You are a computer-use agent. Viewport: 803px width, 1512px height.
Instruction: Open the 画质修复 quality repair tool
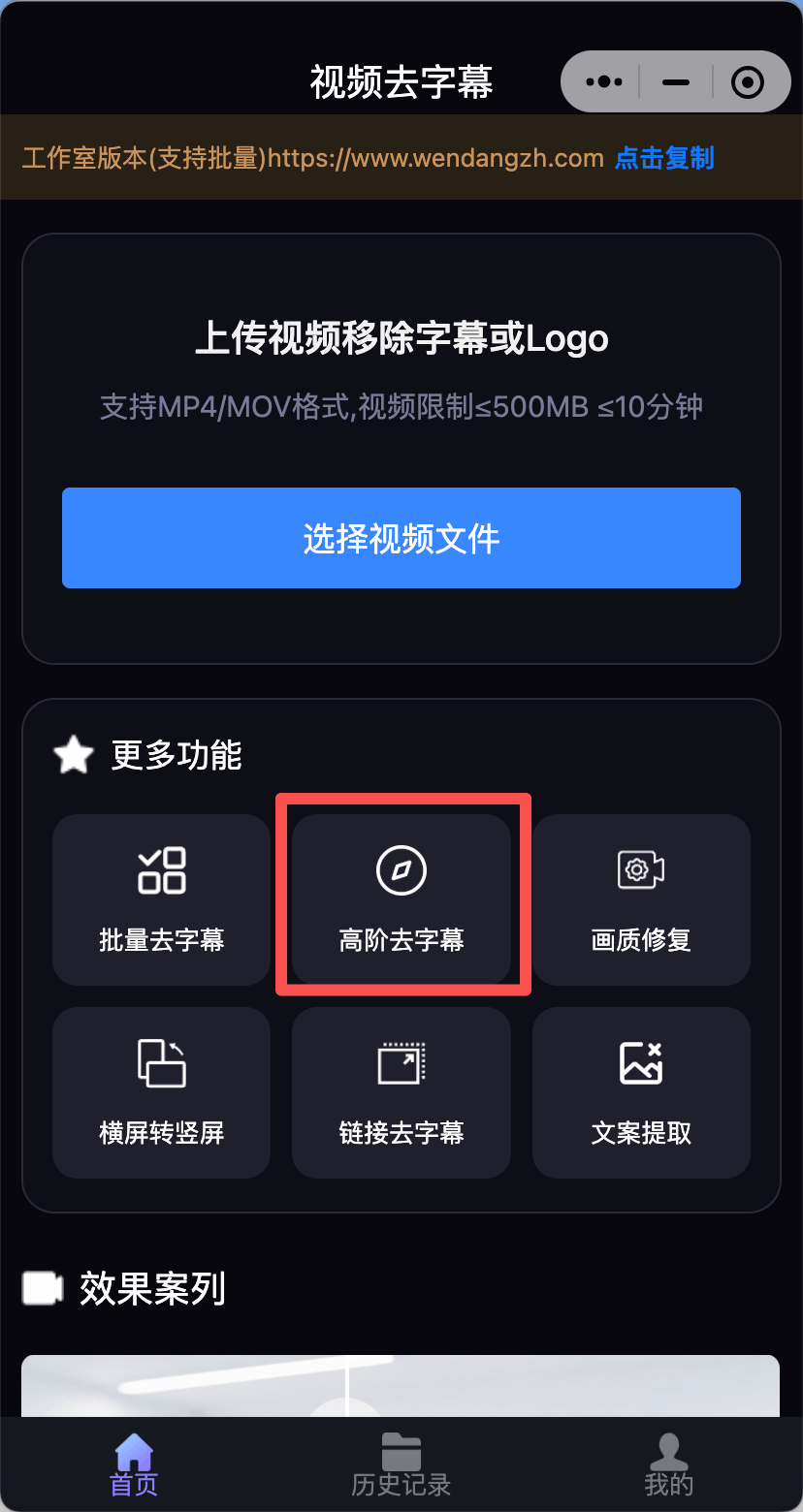pyautogui.click(x=641, y=899)
